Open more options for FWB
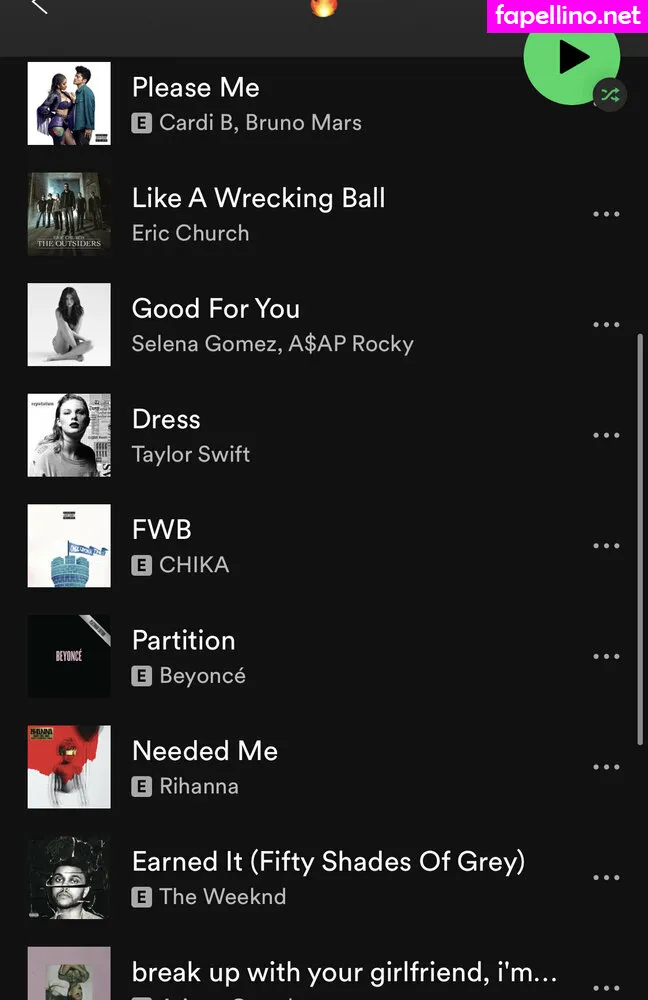This screenshot has height=1000, width=648. (x=606, y=546)
